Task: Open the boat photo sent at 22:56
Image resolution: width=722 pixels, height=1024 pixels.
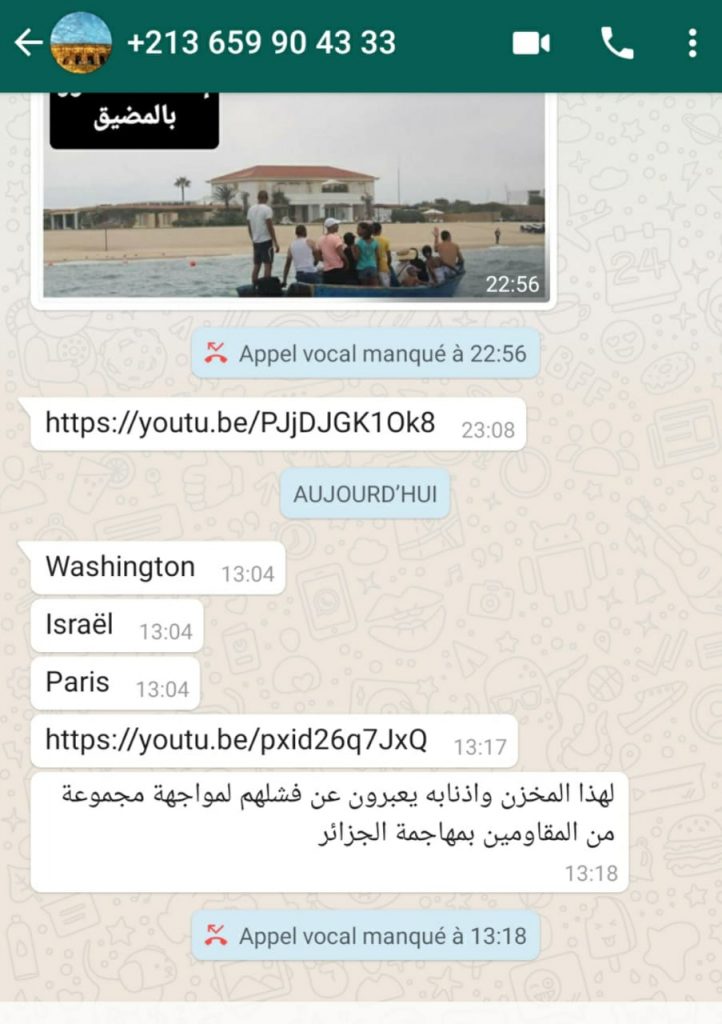Action: pyautogui.click(x=294, y=198)
